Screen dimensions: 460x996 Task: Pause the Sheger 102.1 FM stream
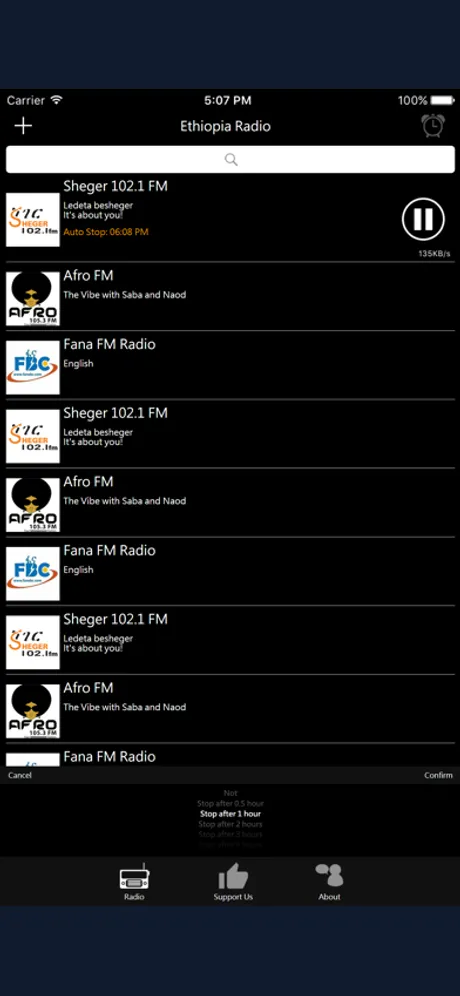pos(423,219)
